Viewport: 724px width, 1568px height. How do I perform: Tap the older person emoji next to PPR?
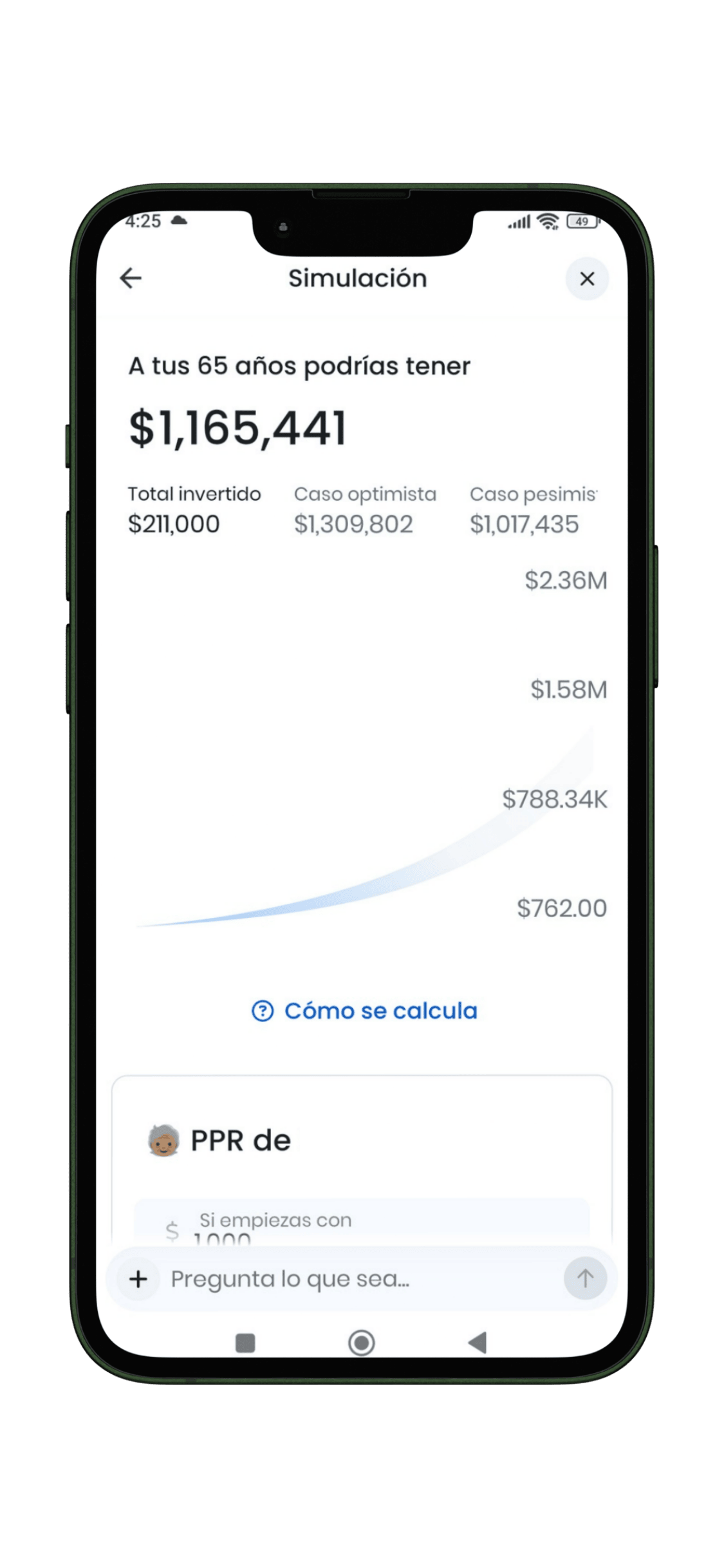coord(161,1139)
